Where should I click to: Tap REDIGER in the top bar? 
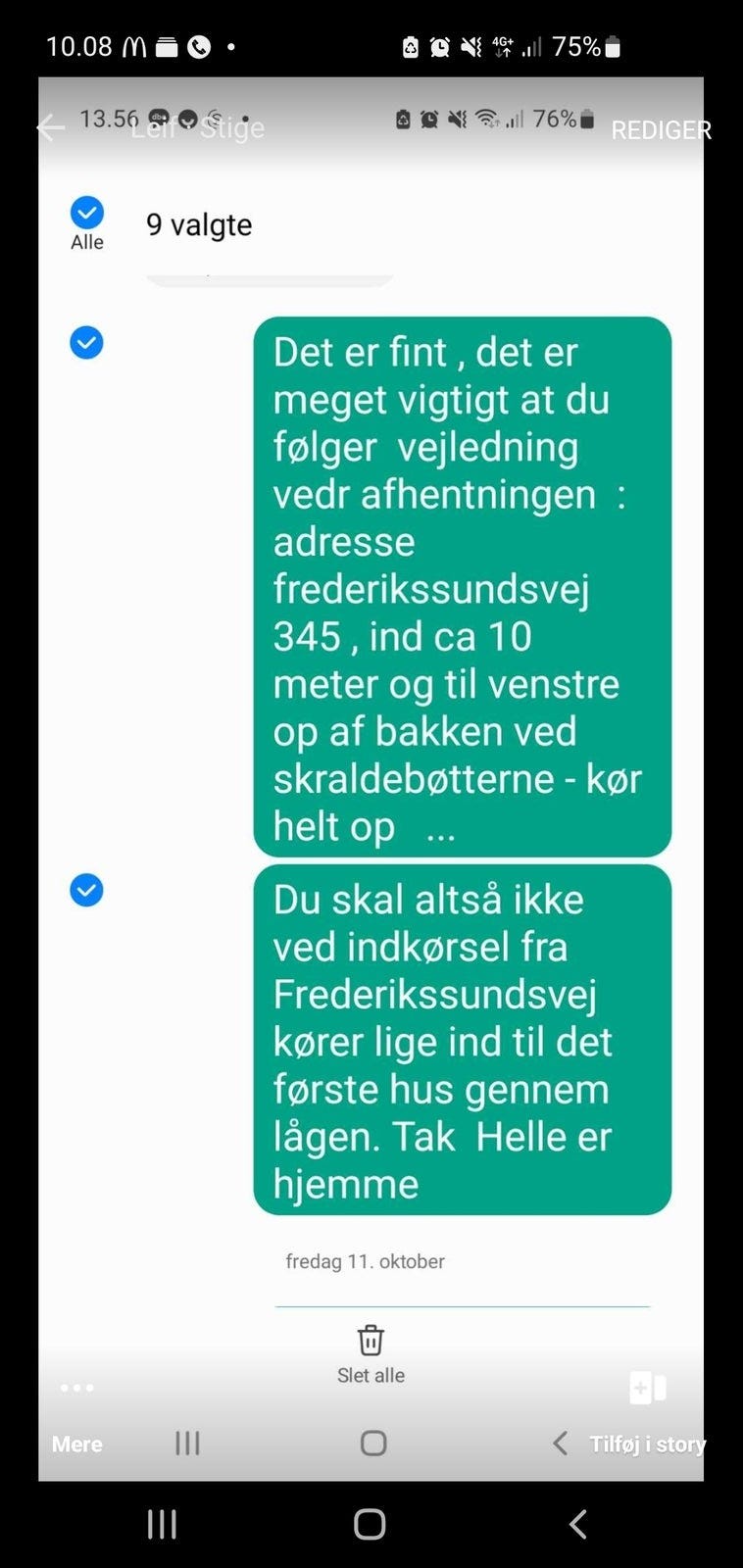point(662,128)
